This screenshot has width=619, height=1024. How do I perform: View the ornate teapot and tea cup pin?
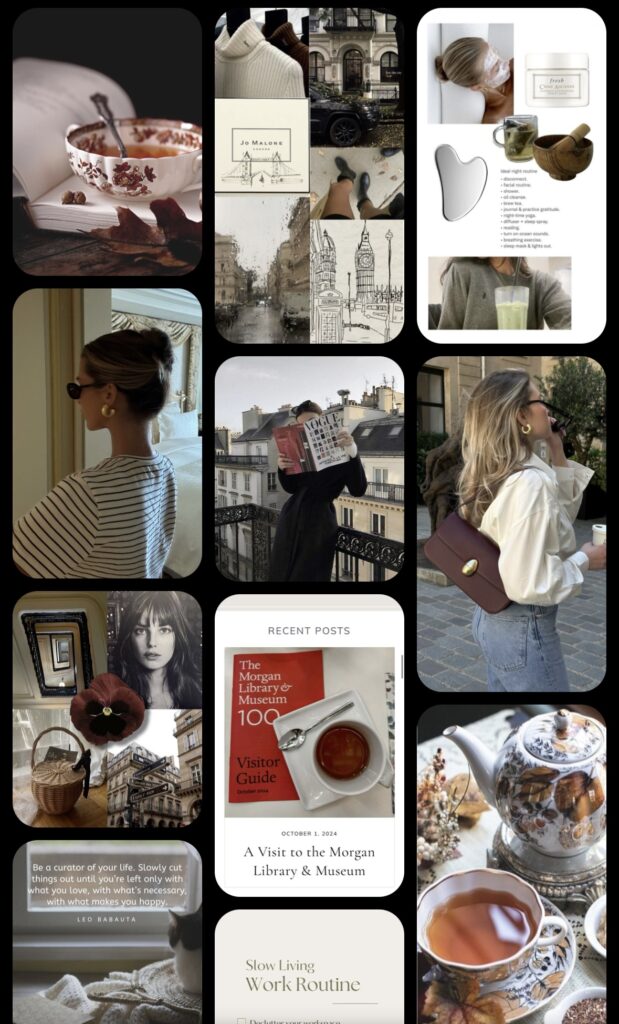pos(511,864)
